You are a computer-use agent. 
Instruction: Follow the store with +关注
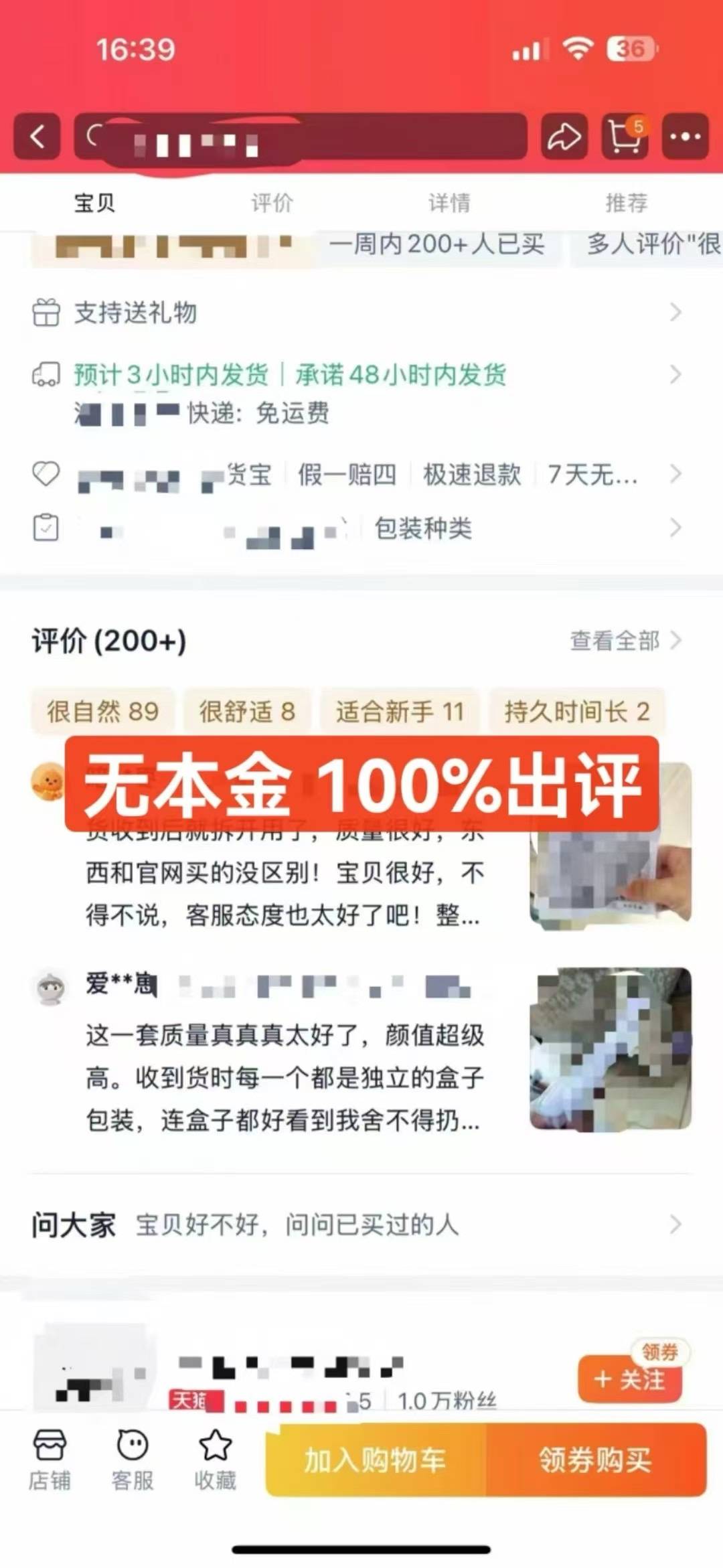(x=629, y=1379)
